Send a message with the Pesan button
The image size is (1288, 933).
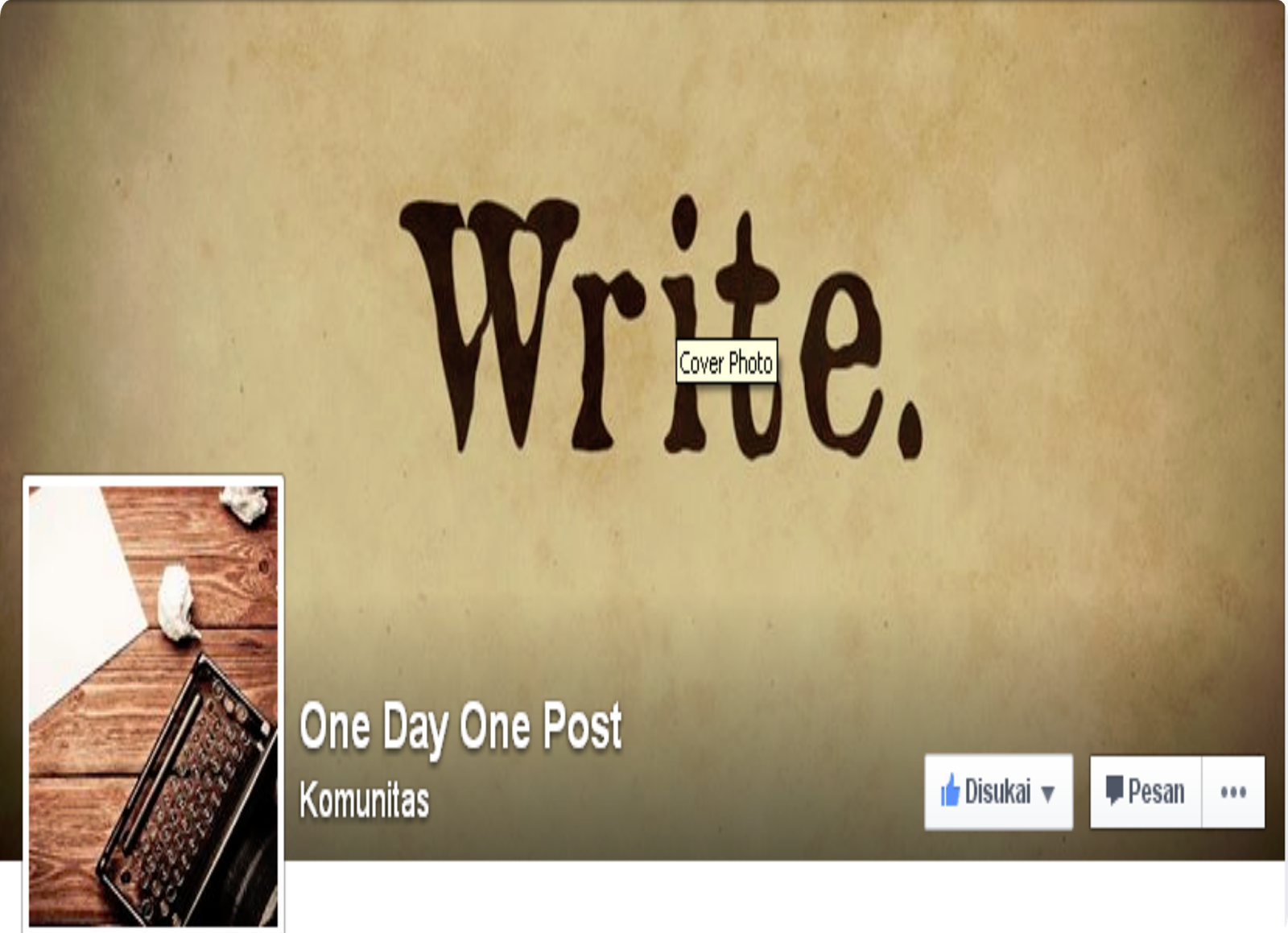coord(1146,792)
